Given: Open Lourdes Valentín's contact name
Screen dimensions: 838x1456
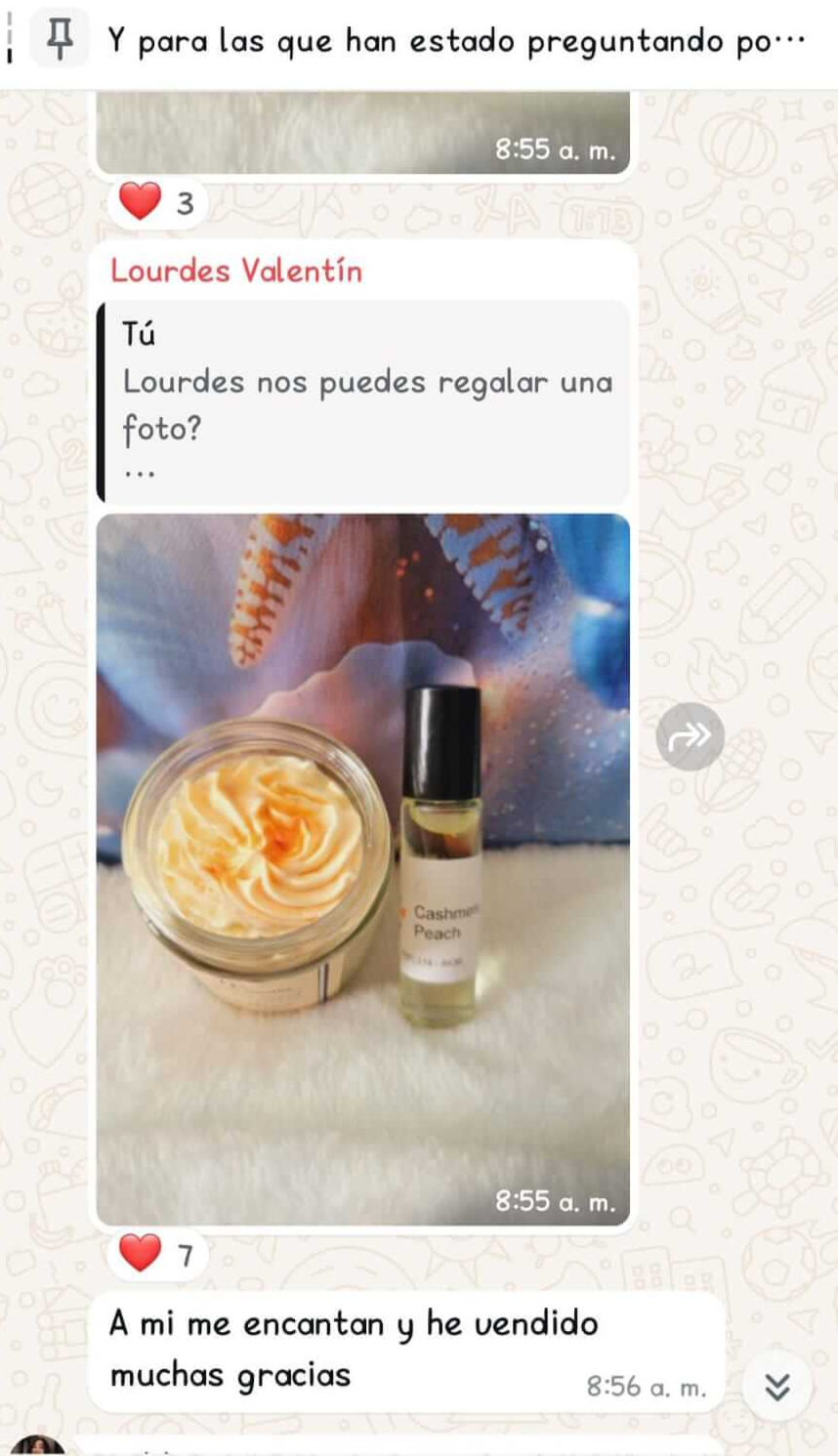Looking at the screenshot, I should click(236, 270).
